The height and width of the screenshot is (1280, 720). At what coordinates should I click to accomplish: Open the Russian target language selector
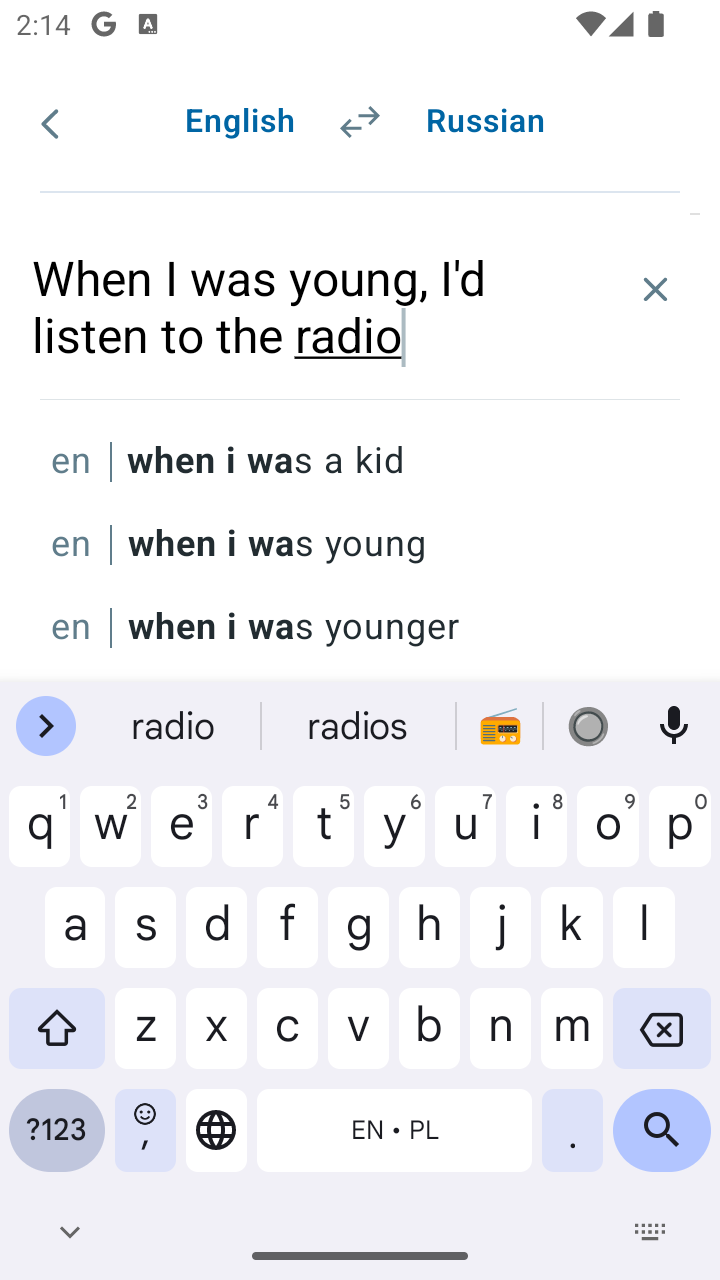[485, 121]
